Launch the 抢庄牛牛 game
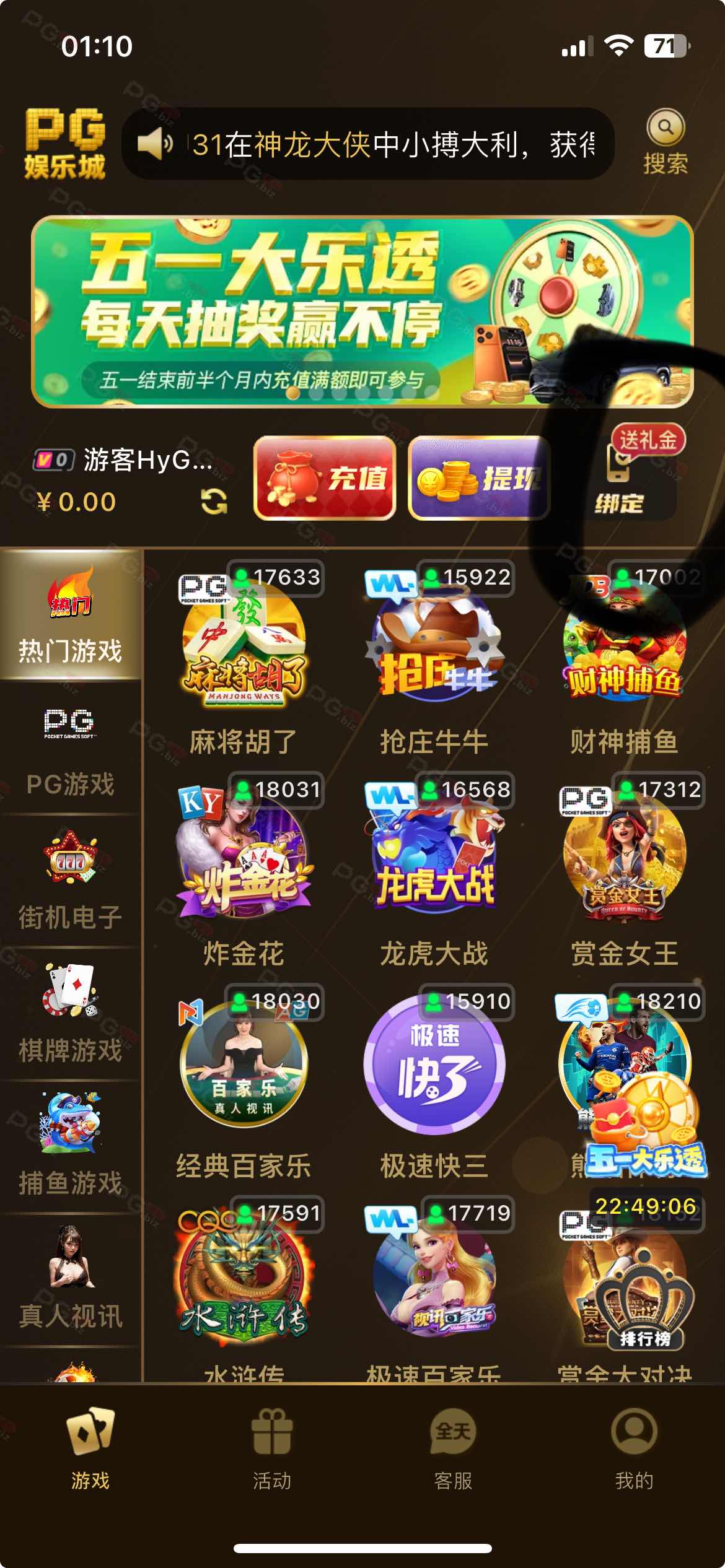The image size is (725, 1568). 434,656
